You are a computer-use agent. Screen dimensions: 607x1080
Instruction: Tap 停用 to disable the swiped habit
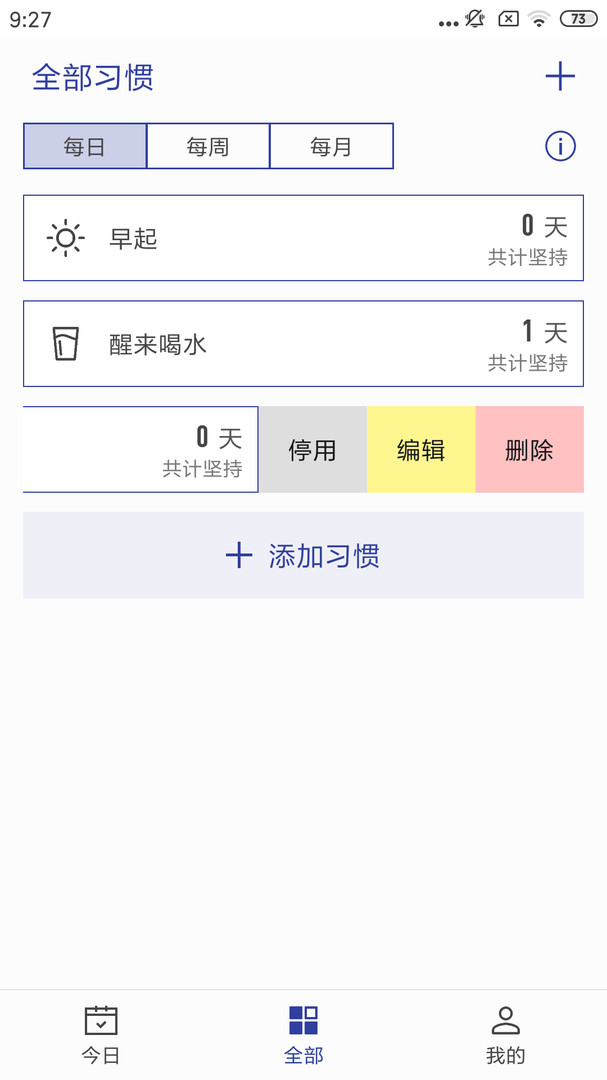(313, 450)
